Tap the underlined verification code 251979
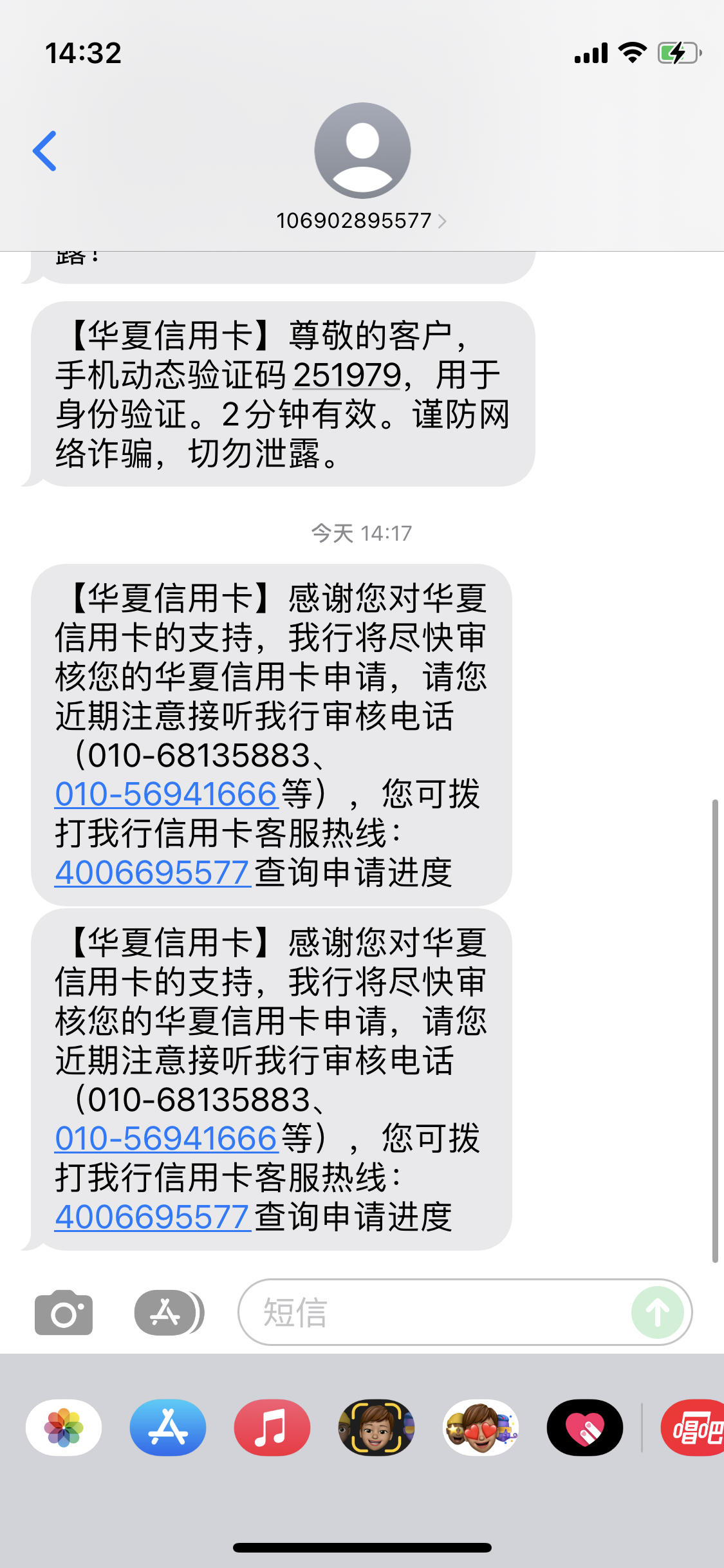The image size is (724, 1568). click(348, 375)
